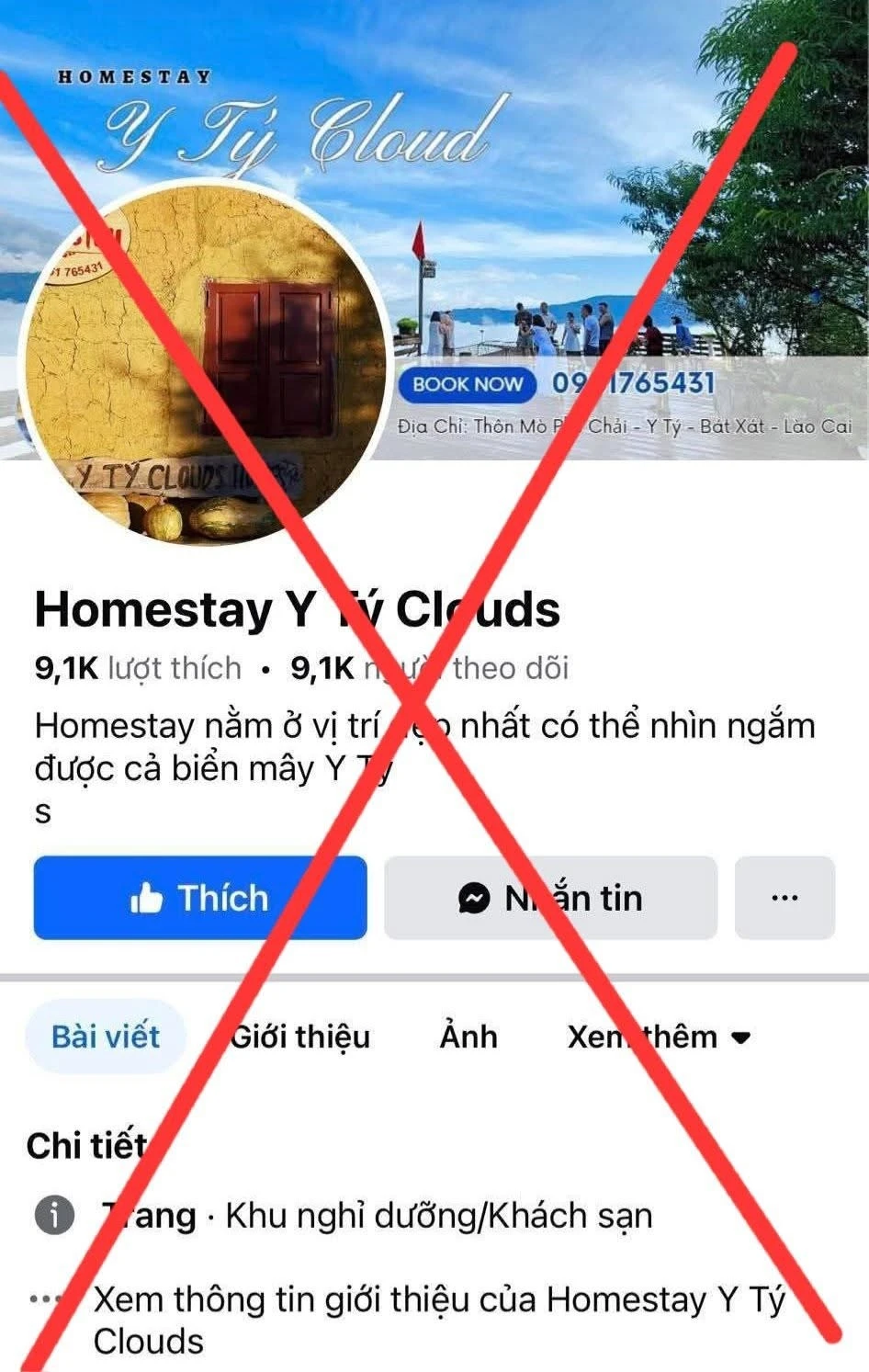Expand the Xem thêm dropdown
The image size is (869, 1372).
[659, 1037]
